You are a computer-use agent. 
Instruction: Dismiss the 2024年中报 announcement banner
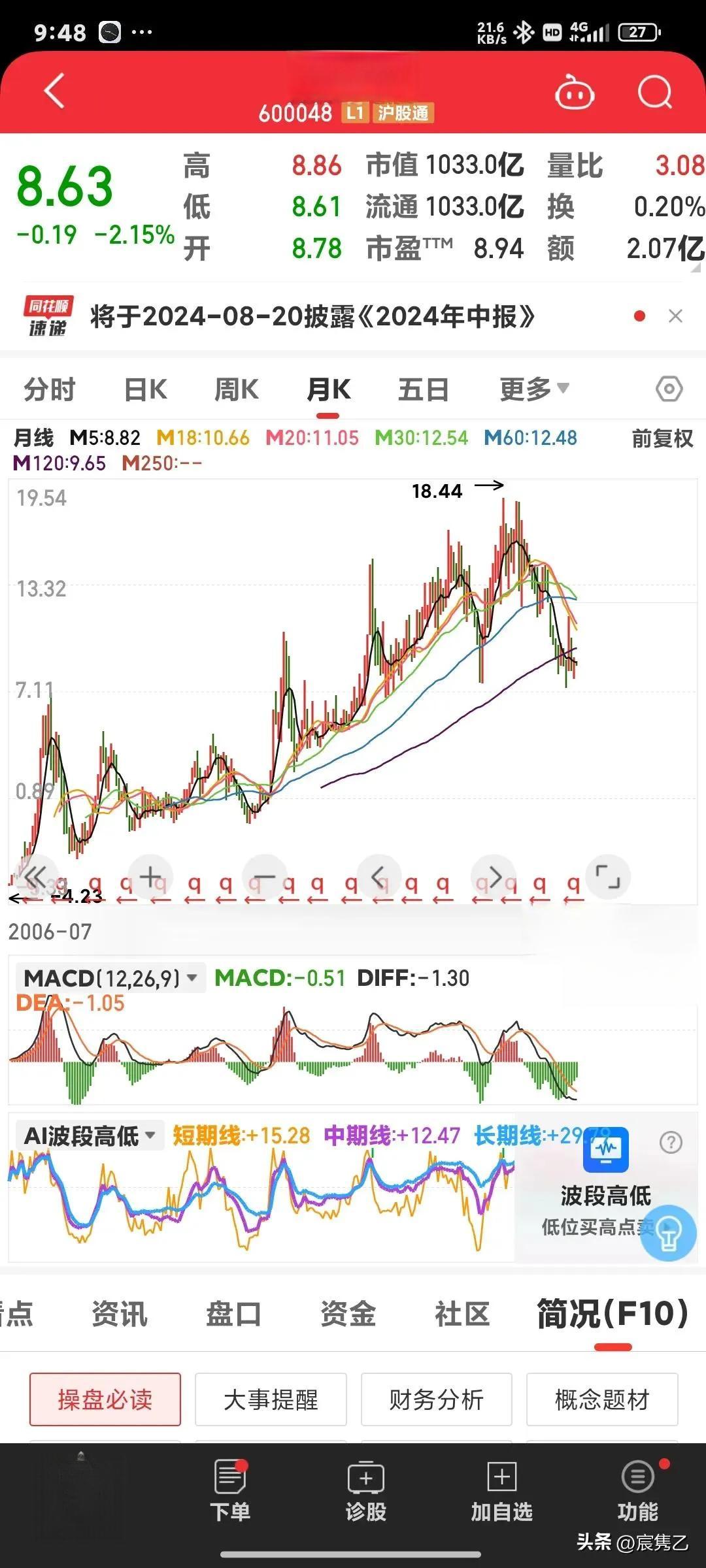tap(675, 316)
